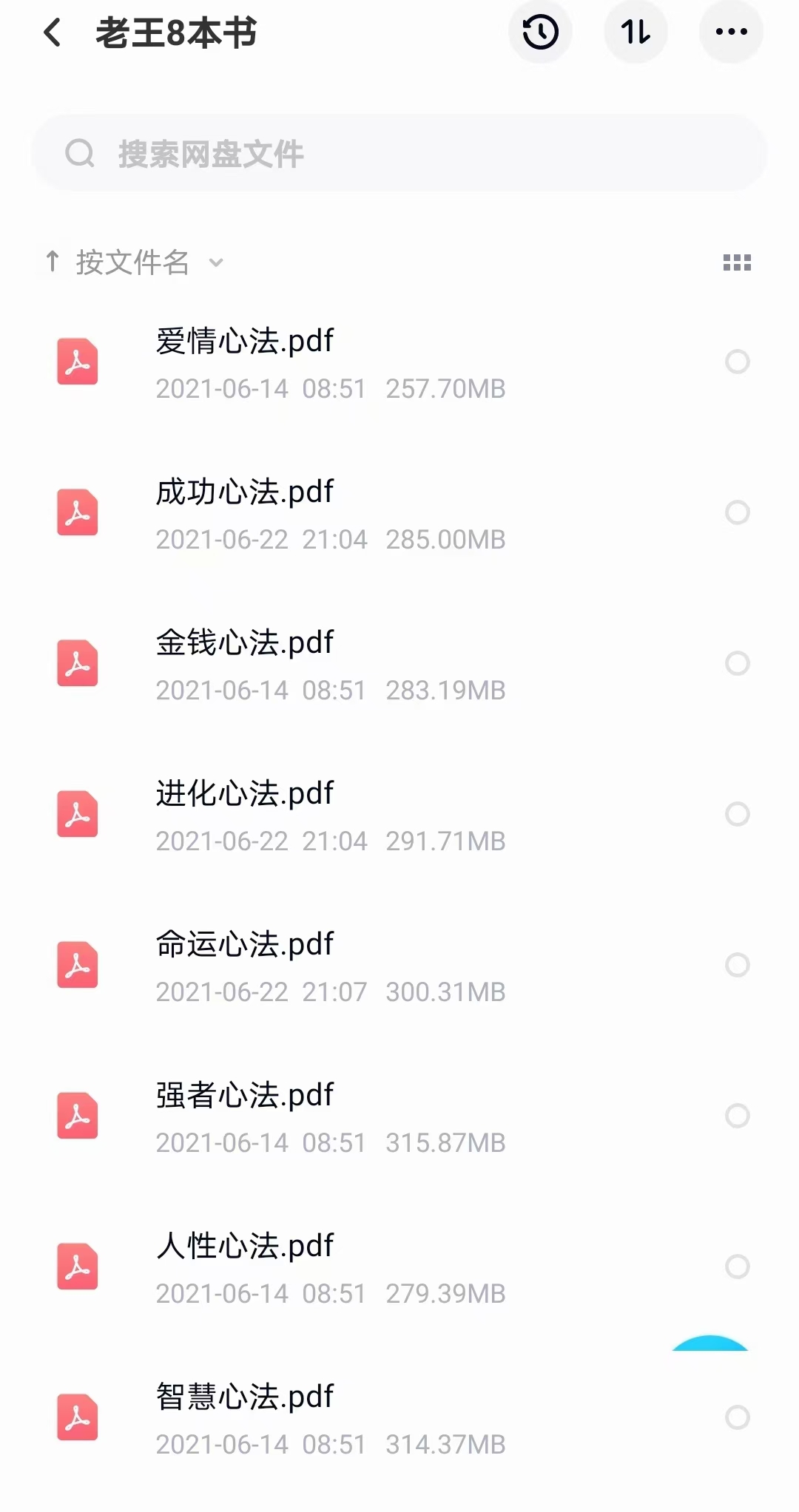Go back from 老王8本书 folder
The height and width of the screenshot is (1512, 799).
click(52, 33)
